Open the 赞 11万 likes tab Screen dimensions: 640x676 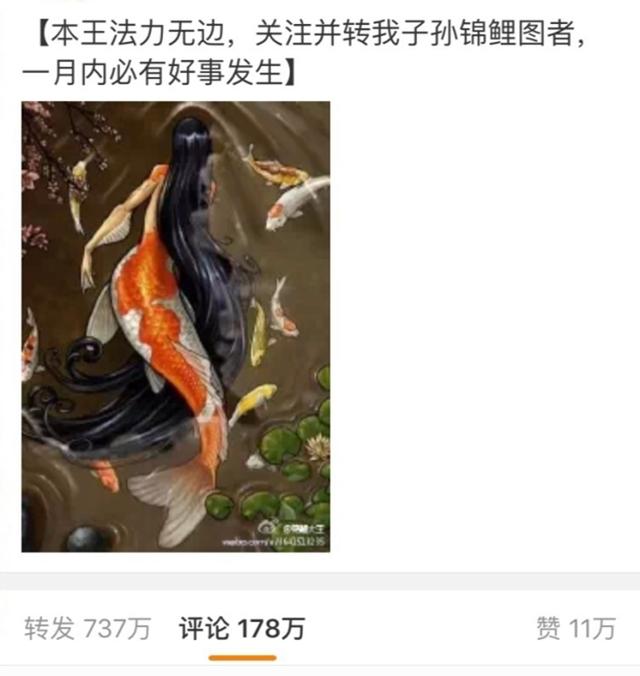[575, 628]
